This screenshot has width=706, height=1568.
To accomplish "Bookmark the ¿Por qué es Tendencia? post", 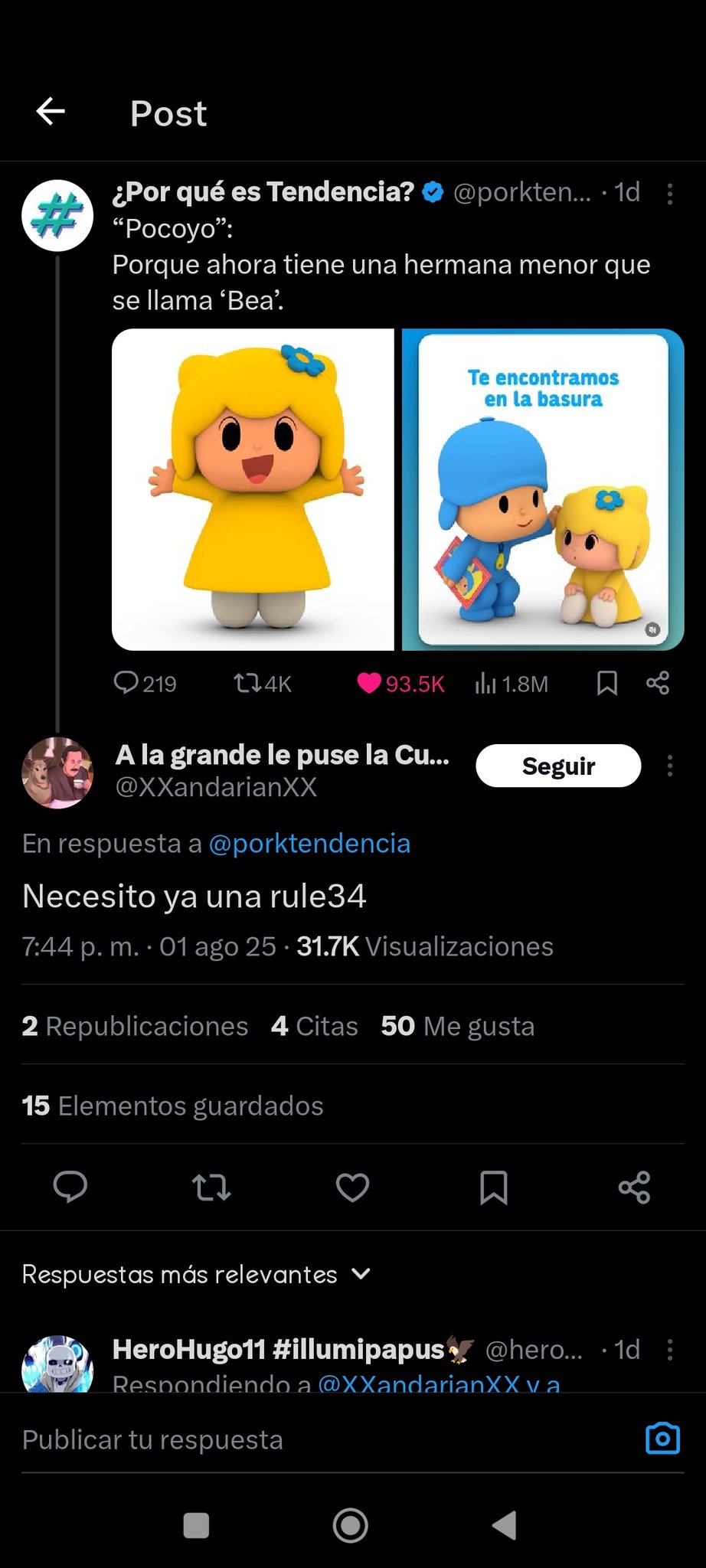I will [607, 683].
